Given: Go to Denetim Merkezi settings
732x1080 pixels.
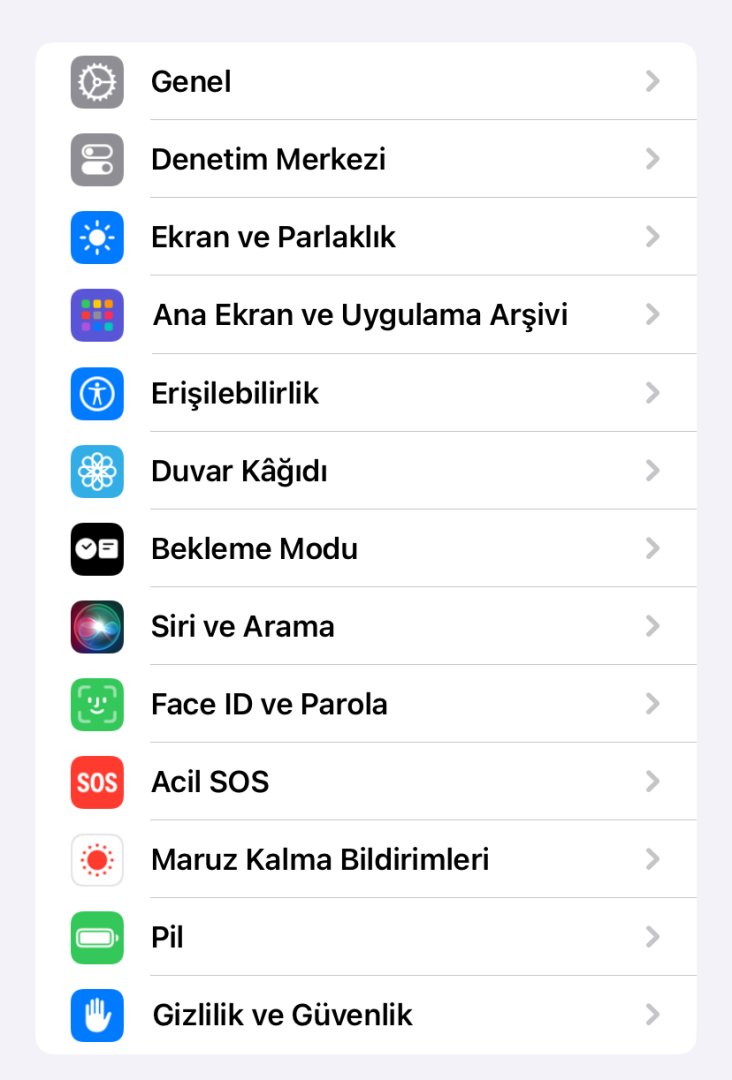Looking at the screenshot, I should 365,160.
